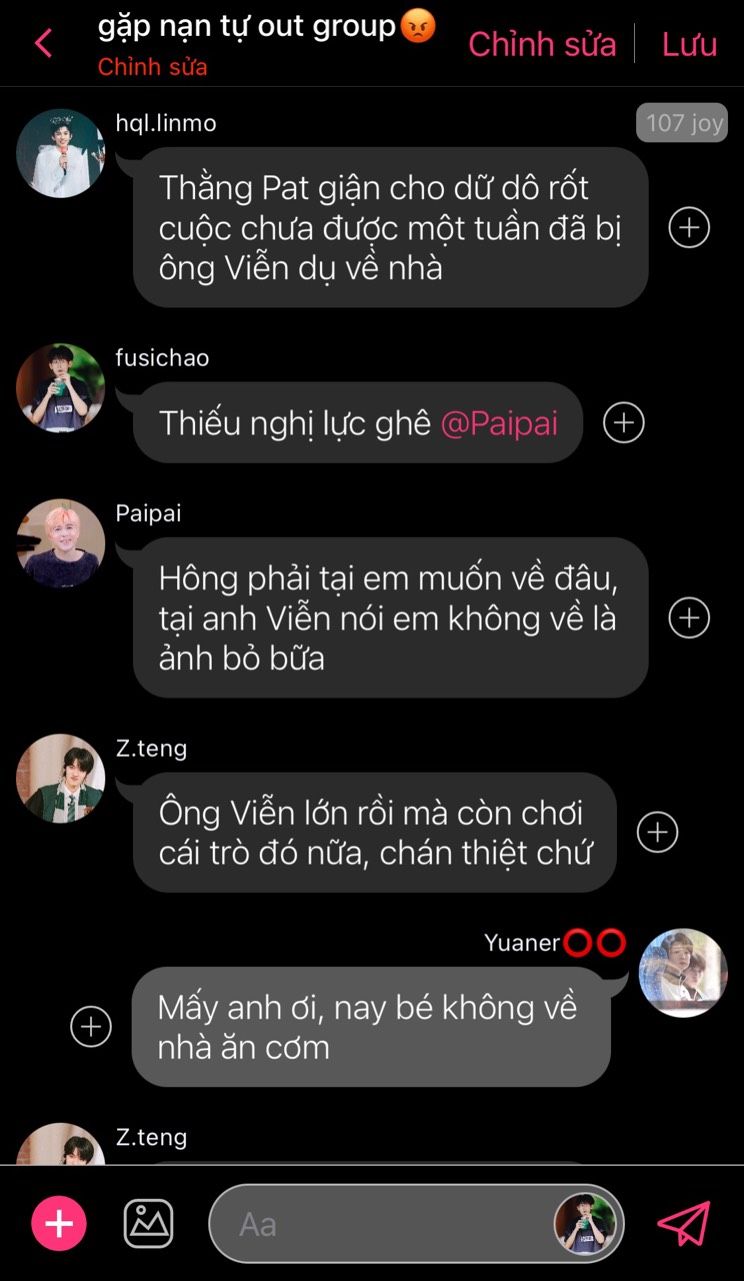The width and height of the screenshot is (744, 1281).
Task: Tap Chỉnh sửa under the group name
Action: [152, 67]
